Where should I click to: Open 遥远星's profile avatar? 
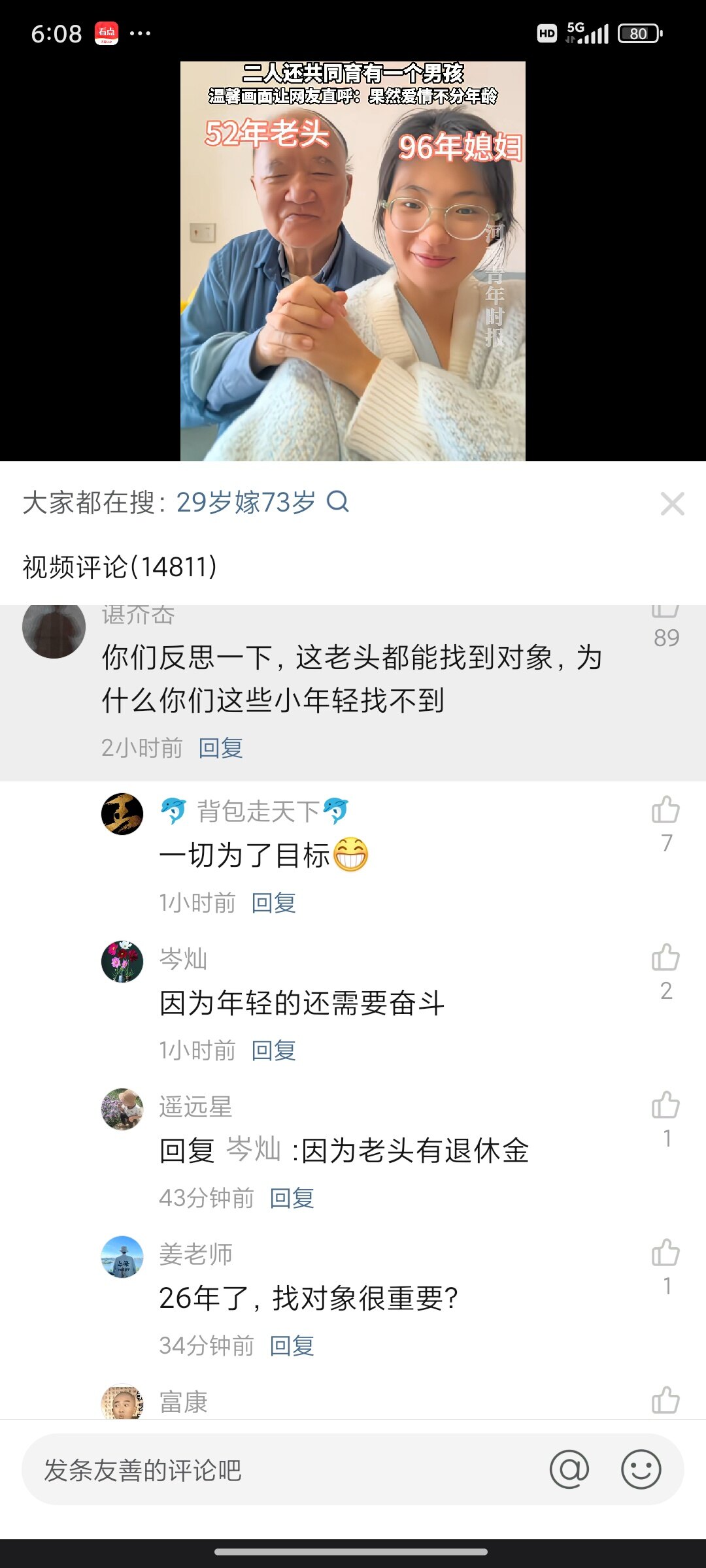122,1109
